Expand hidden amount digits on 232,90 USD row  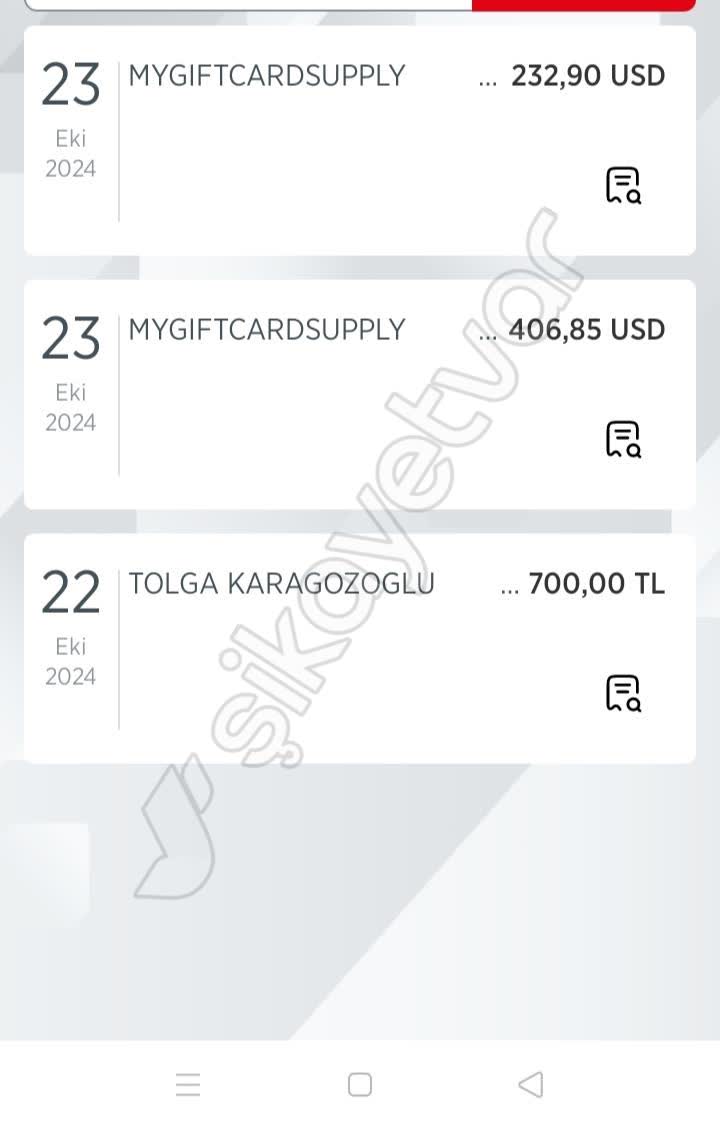487,75
